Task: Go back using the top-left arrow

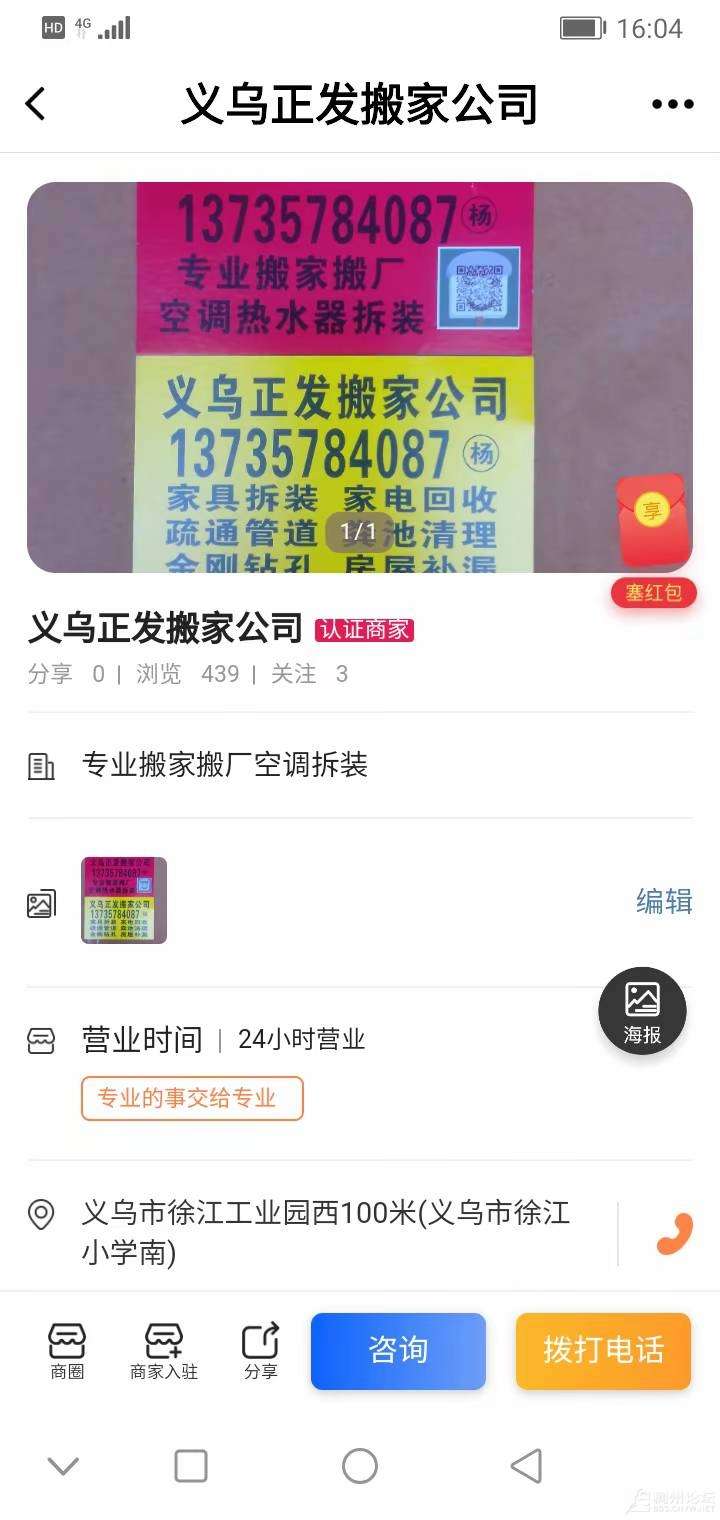Action: pyautogui.click(x=36, y=104)
